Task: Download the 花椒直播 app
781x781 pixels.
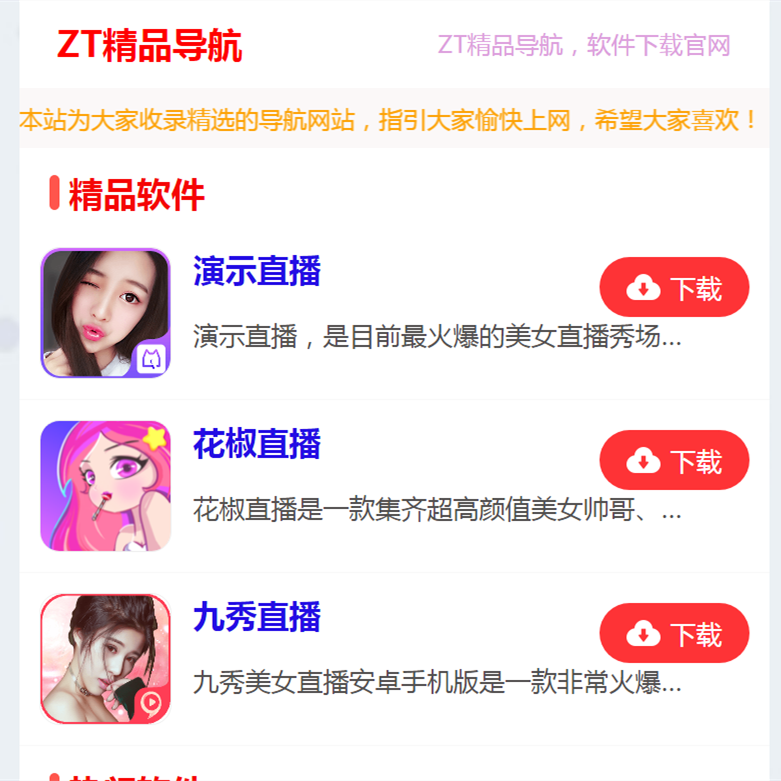Action: [674, 461]
